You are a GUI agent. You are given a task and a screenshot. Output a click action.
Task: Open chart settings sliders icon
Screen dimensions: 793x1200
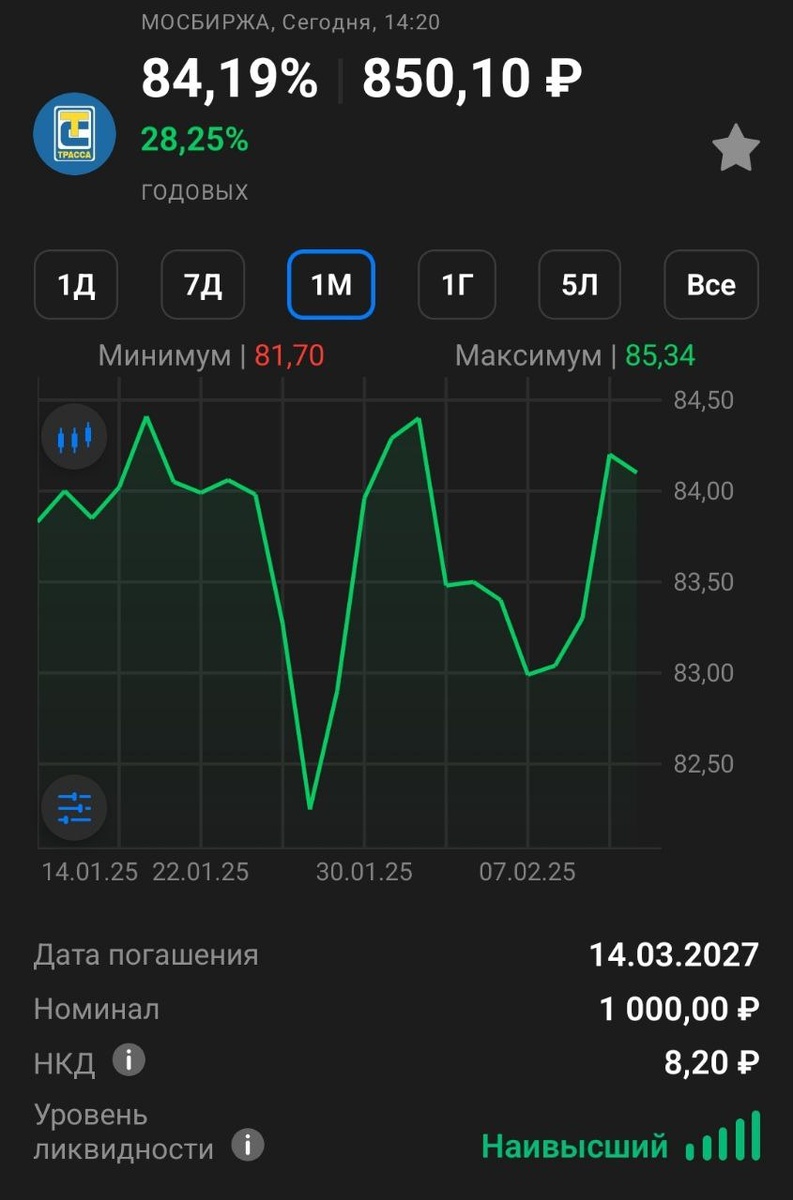tap(74, 807)
